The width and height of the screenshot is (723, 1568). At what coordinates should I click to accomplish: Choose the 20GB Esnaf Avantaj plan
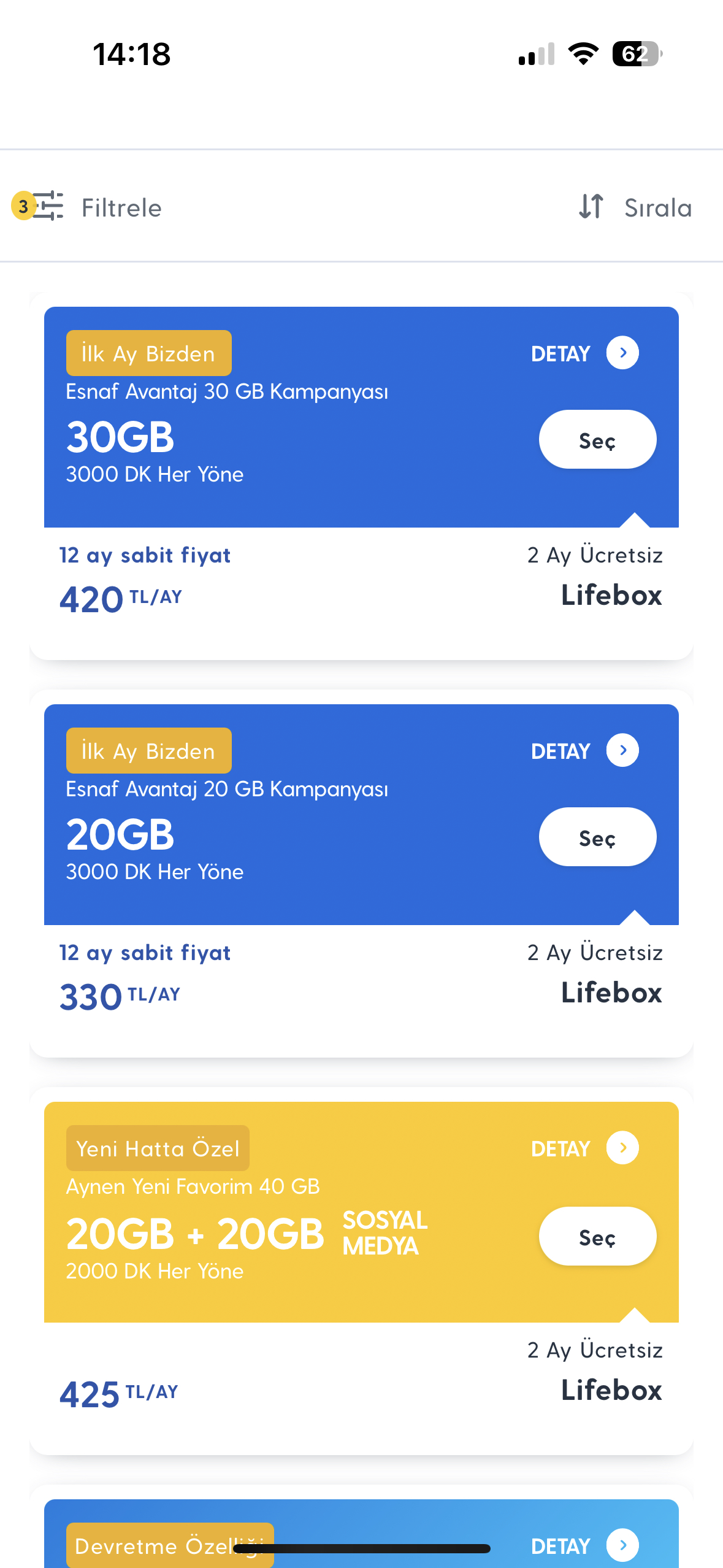click(x=597, y=837)
